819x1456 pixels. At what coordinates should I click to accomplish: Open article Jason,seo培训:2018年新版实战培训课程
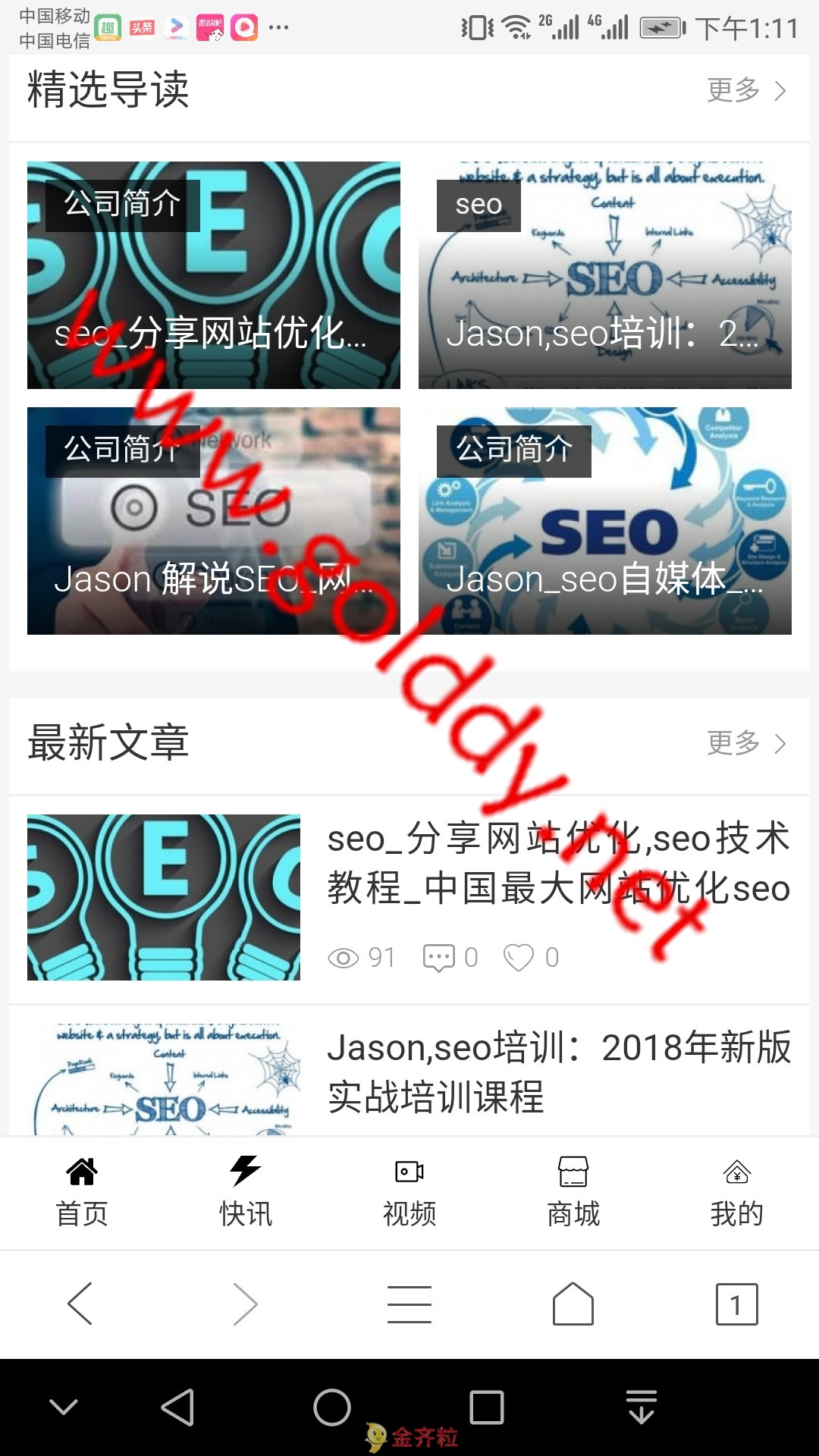click(557, 1072)
